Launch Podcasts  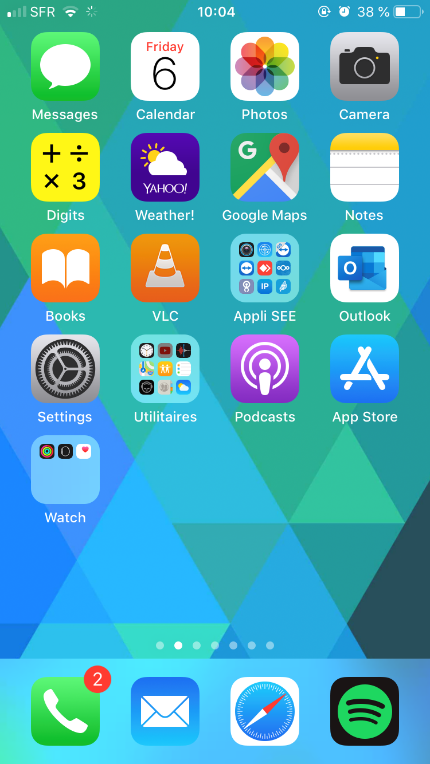264,369
